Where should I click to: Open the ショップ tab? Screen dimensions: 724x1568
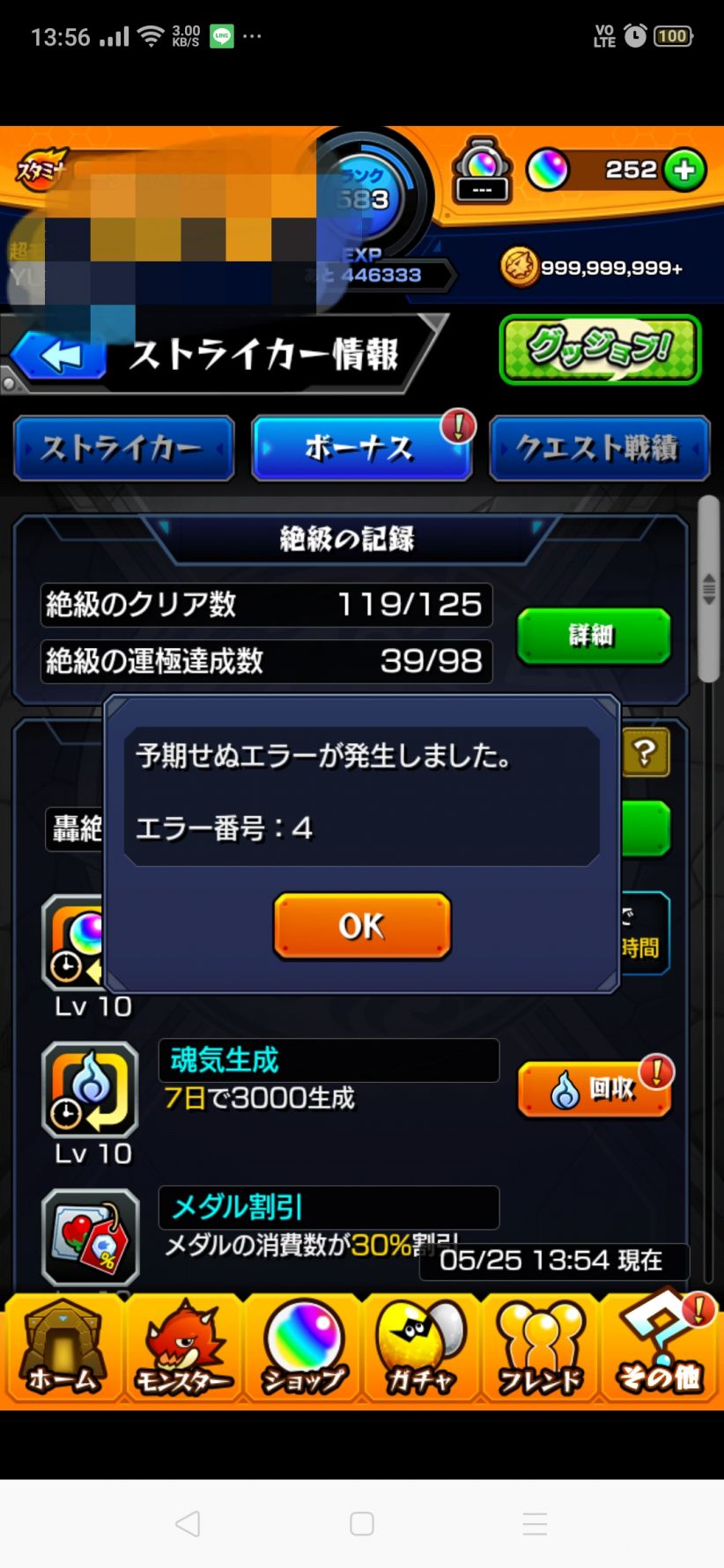[303, 1348]
